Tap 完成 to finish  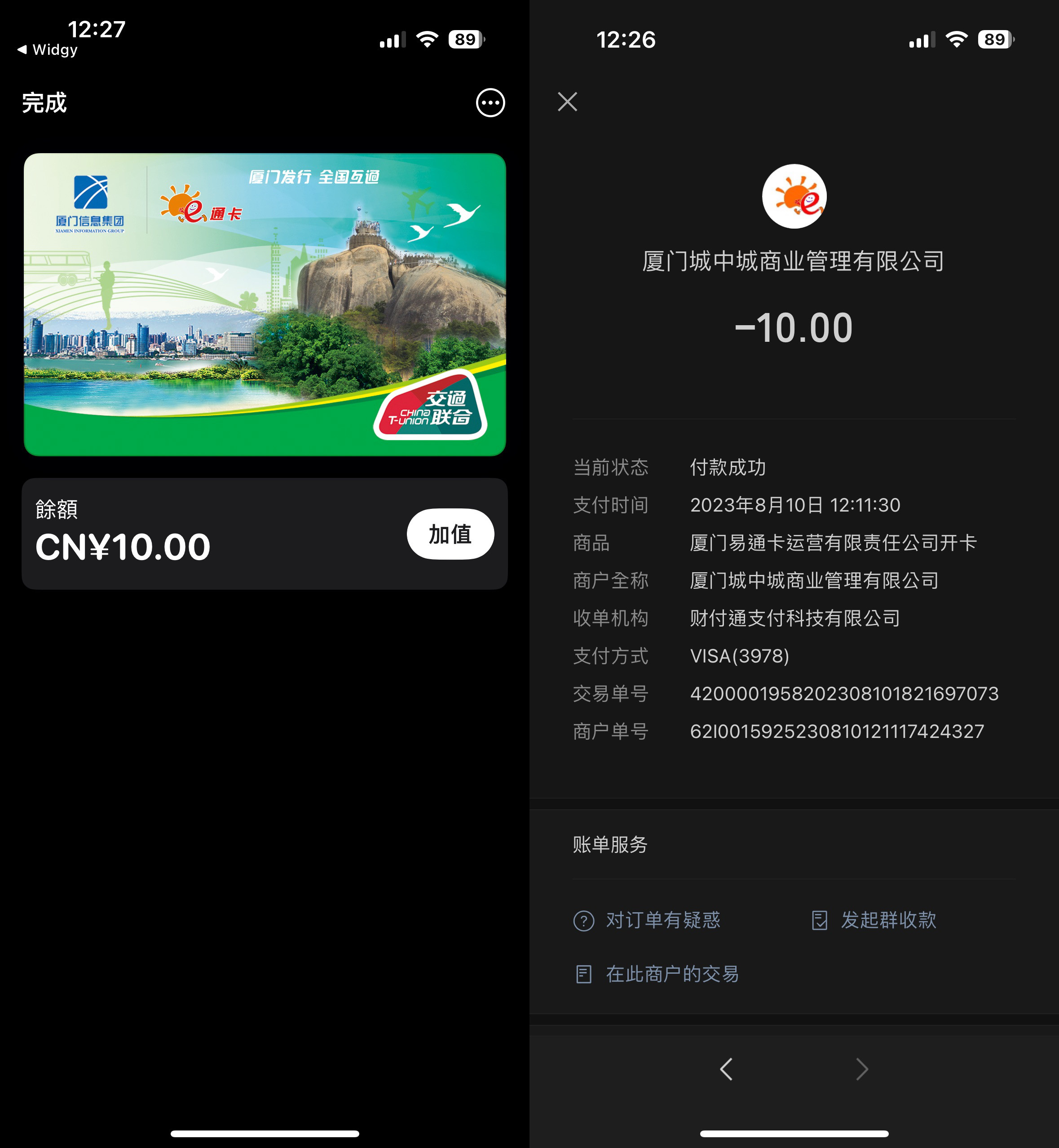(x=44, y=103)
